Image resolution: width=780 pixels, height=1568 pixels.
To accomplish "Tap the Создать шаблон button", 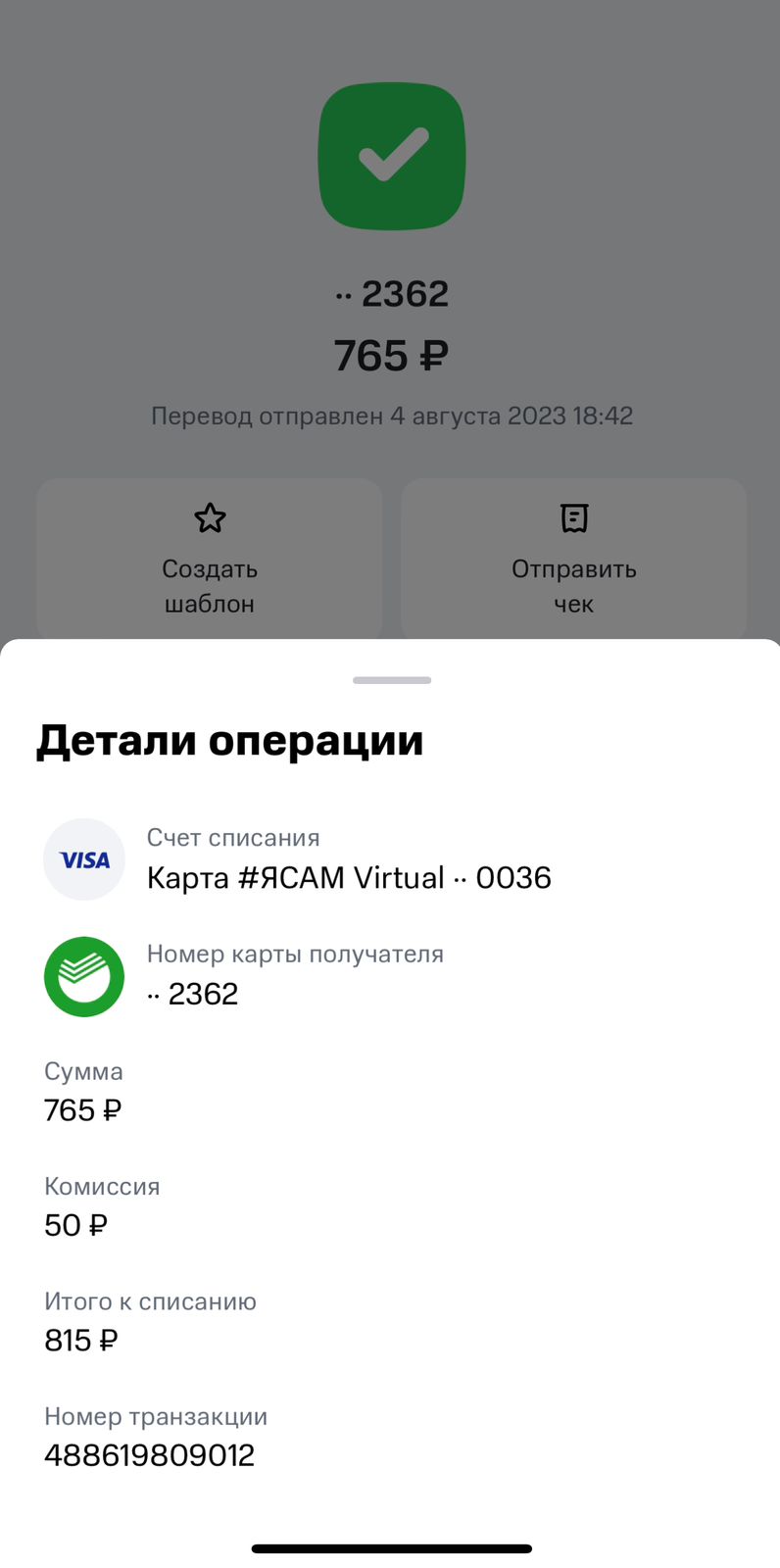I will pos(210,560).
